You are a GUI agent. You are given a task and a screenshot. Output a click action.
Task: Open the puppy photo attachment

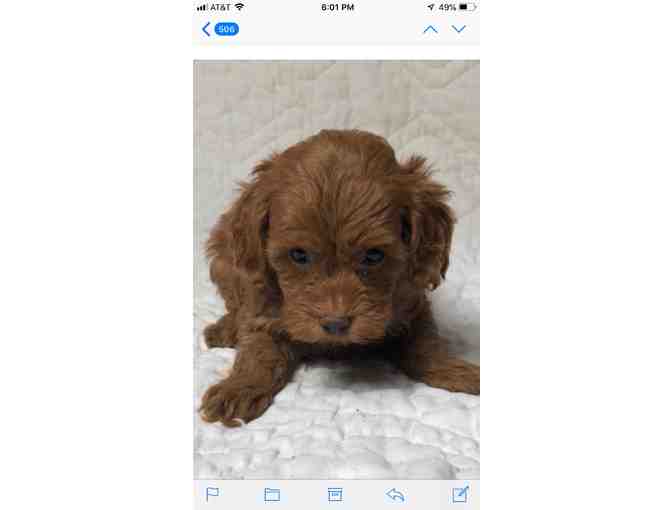click(x=336, y=270)
